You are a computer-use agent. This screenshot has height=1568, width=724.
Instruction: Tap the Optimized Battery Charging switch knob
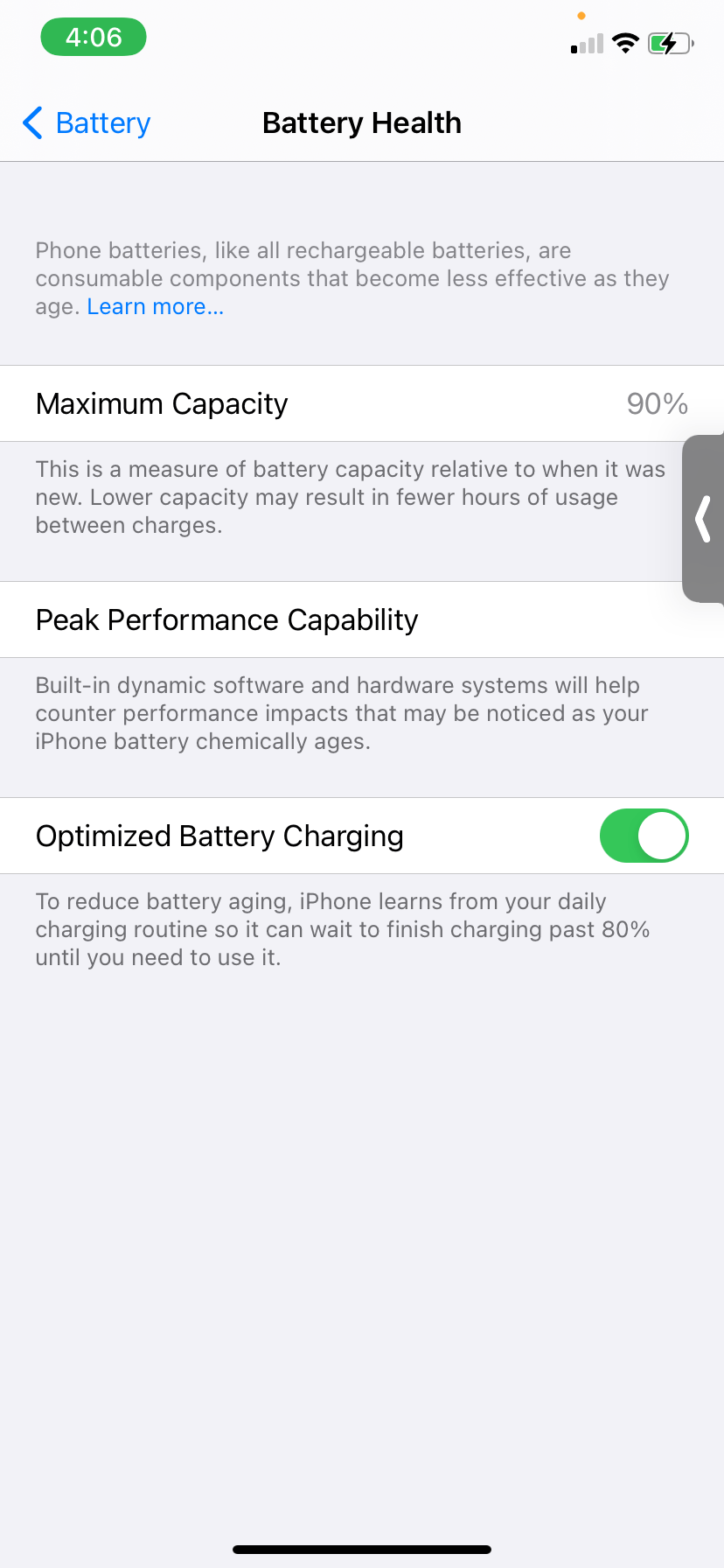660,836
